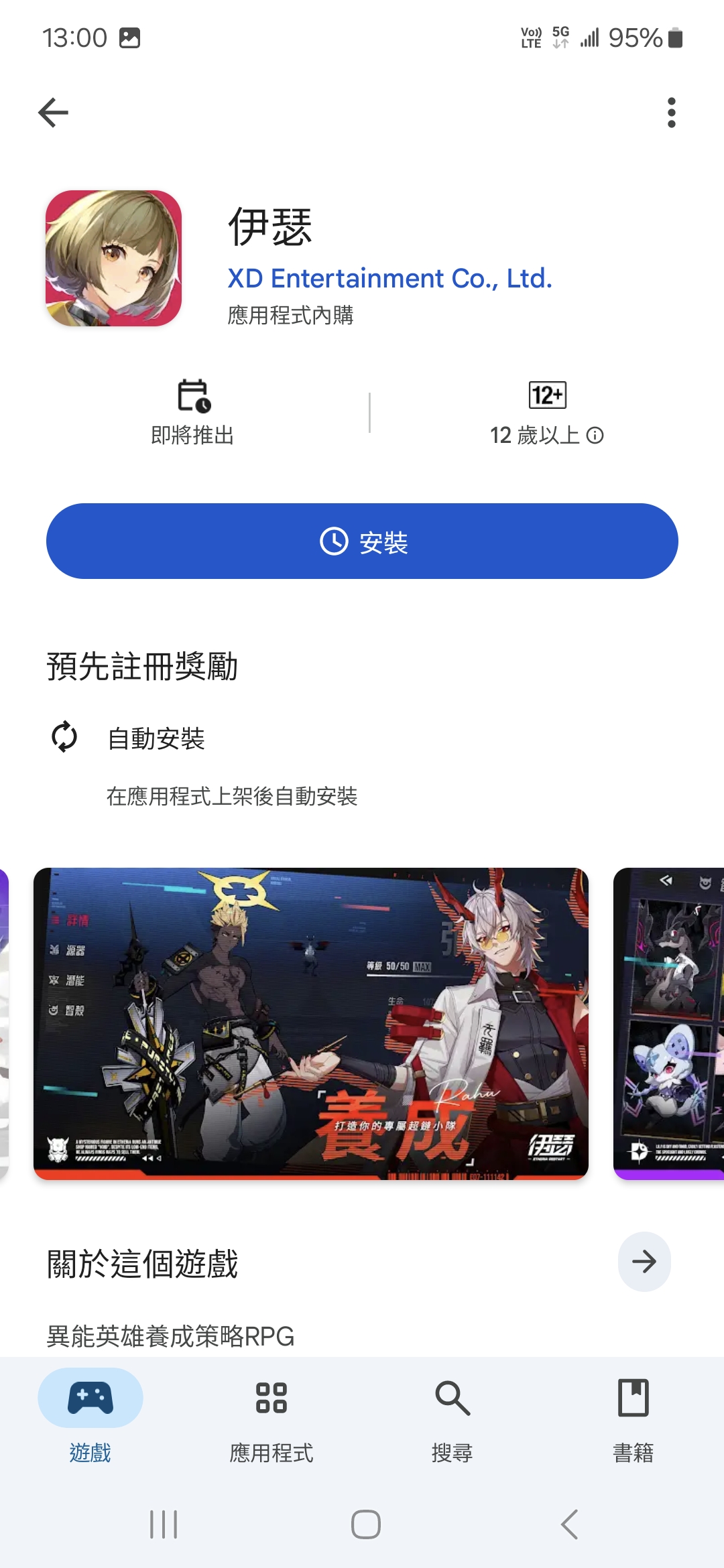The height and width of the screenshot is (1568, 724).
Task: Expand 關於這個遊戲 with the arrow
Action: click(x=644, y=1262)
